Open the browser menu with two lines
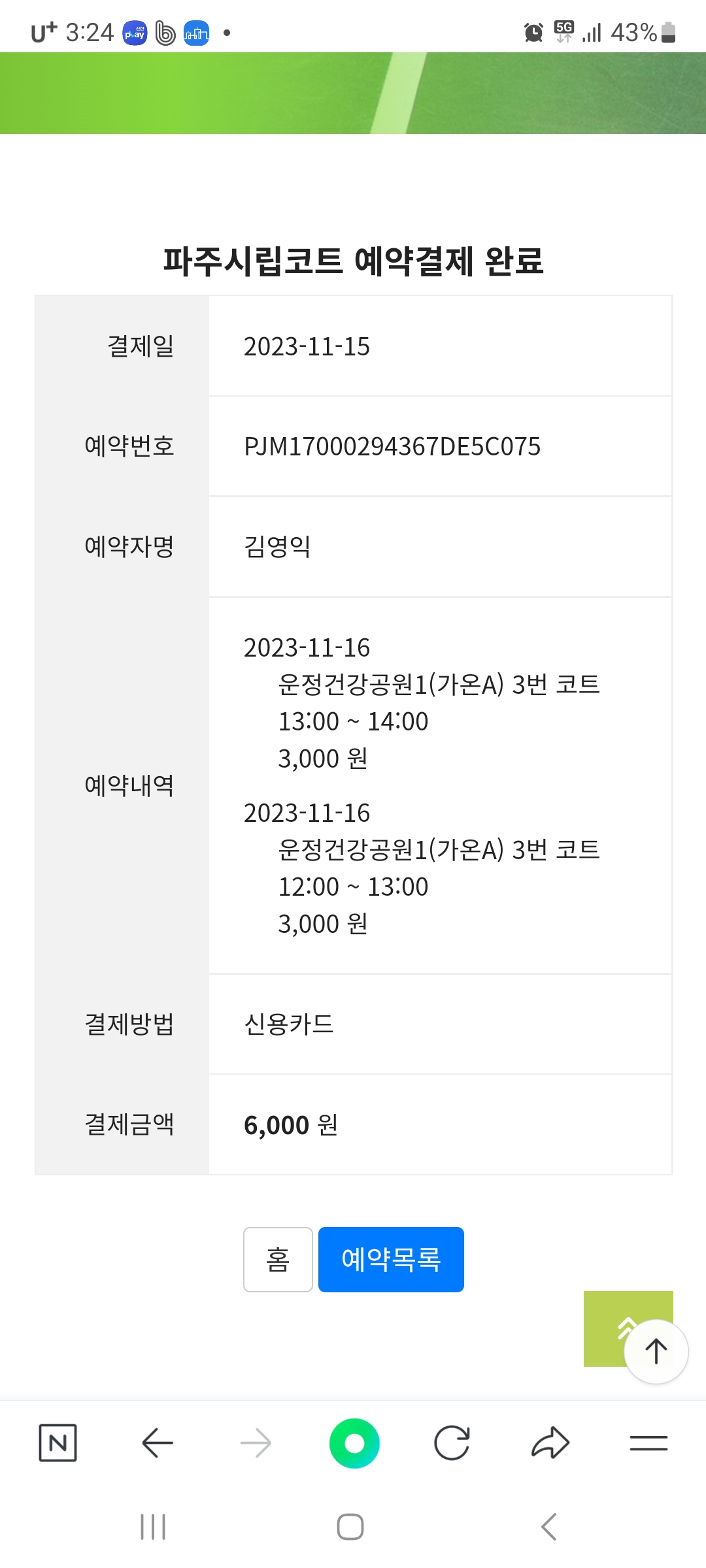 [648, 1443]
